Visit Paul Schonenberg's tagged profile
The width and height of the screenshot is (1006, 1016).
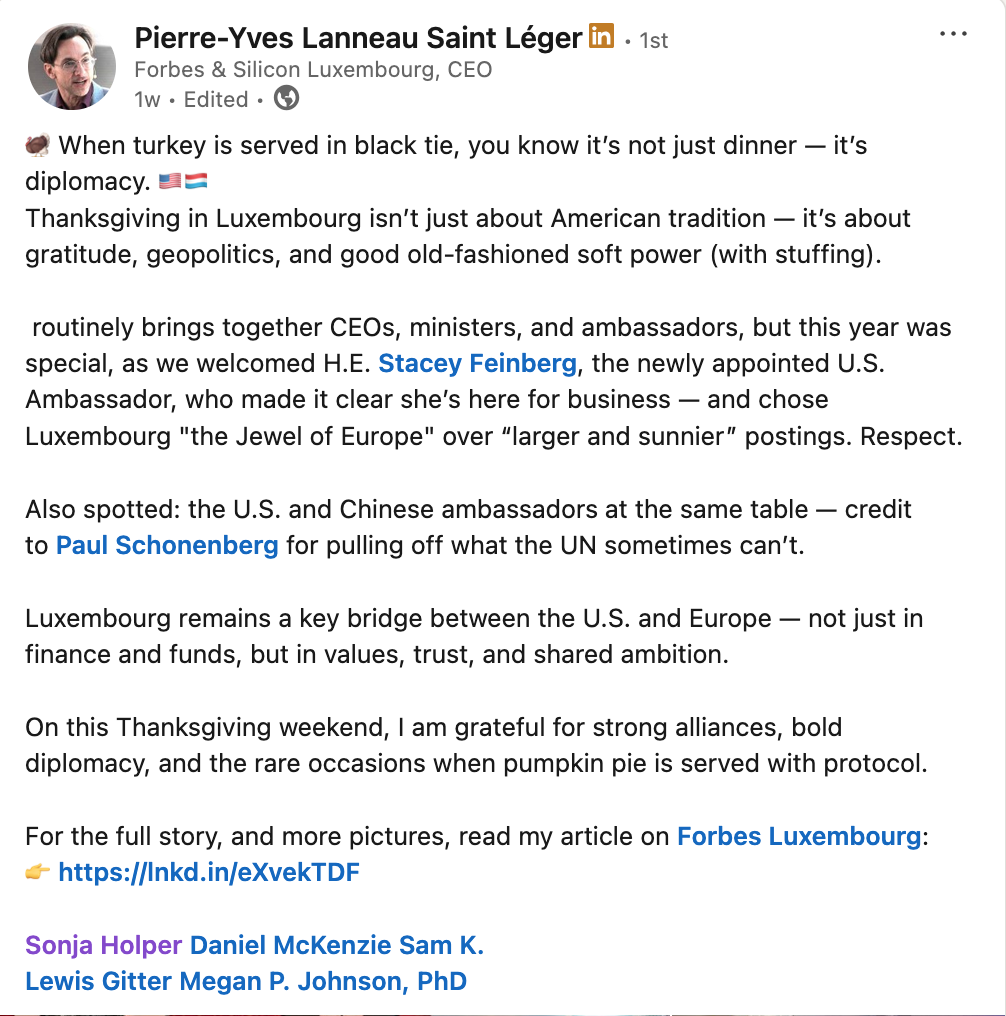(167, 546)
